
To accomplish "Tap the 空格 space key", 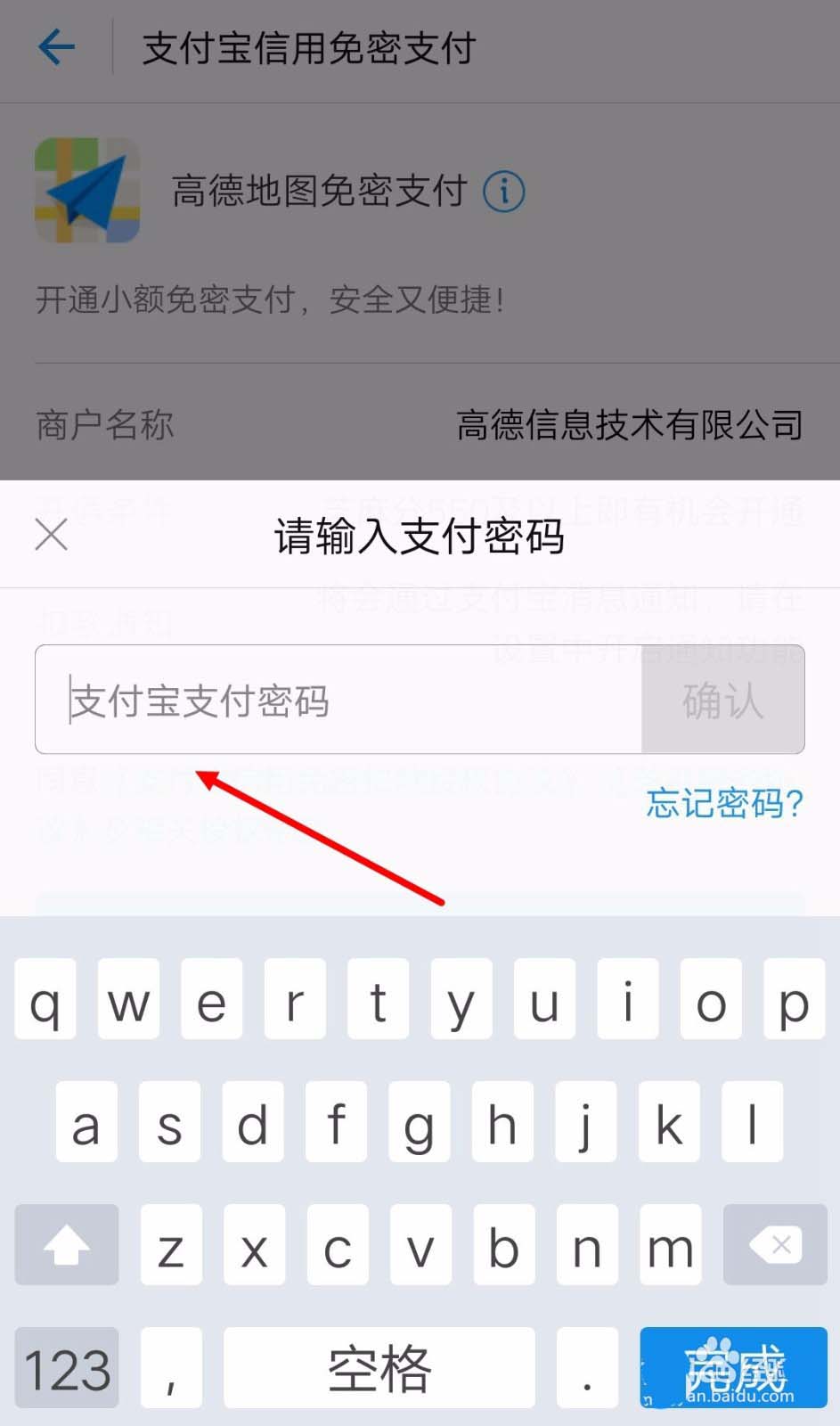I will point(379,1367).
